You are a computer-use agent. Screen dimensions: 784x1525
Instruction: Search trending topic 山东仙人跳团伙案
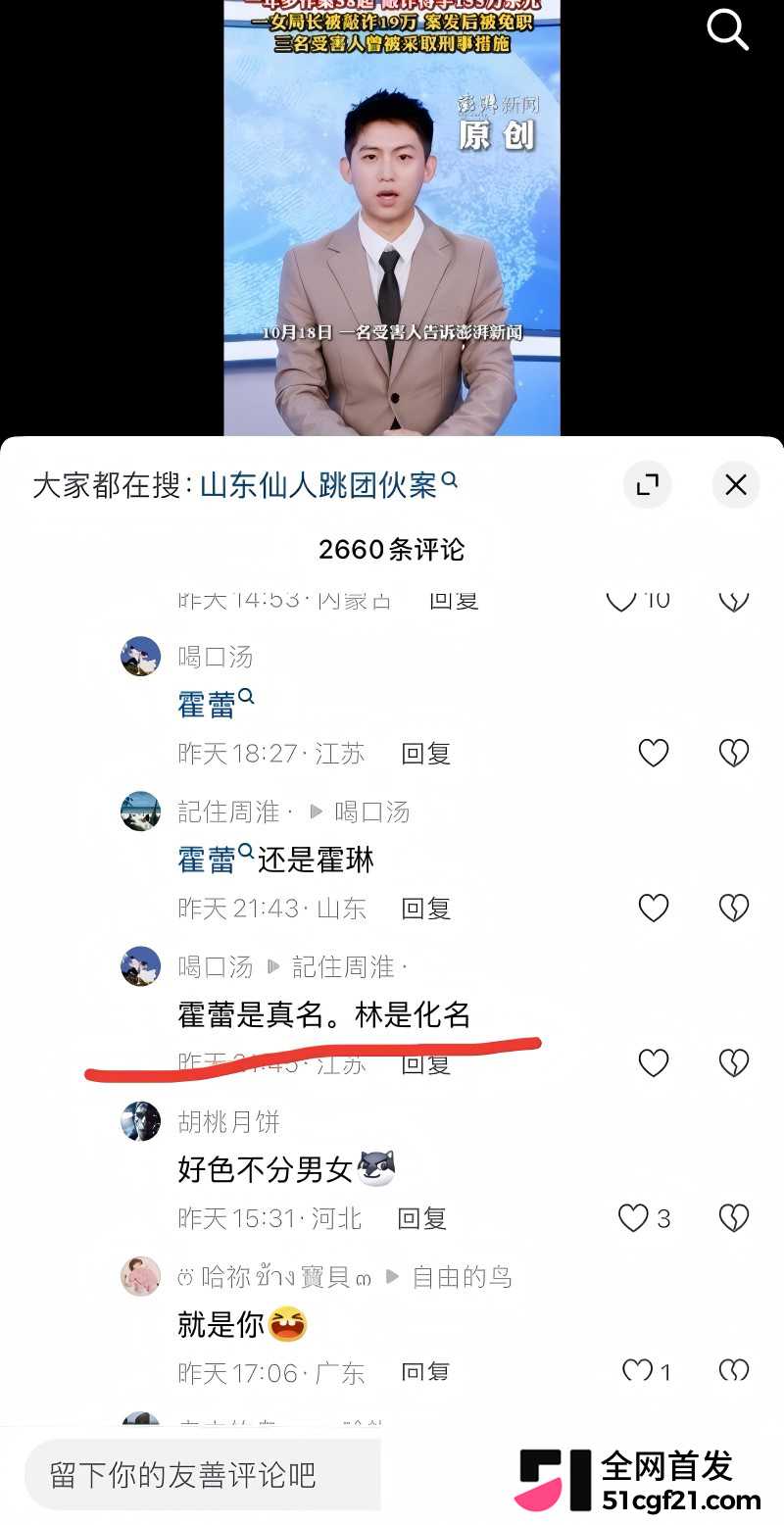(328, 484)
